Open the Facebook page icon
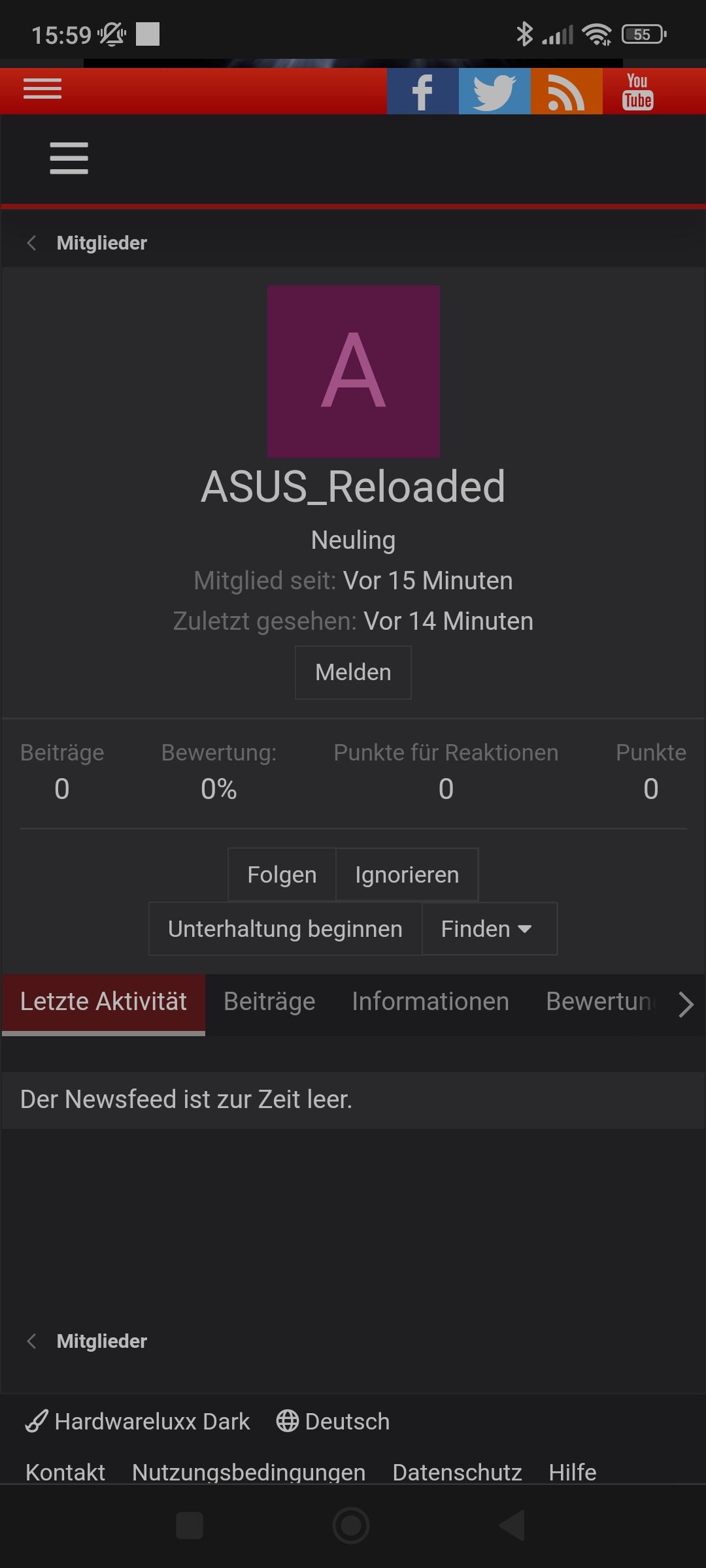 [x=422, y=91]
